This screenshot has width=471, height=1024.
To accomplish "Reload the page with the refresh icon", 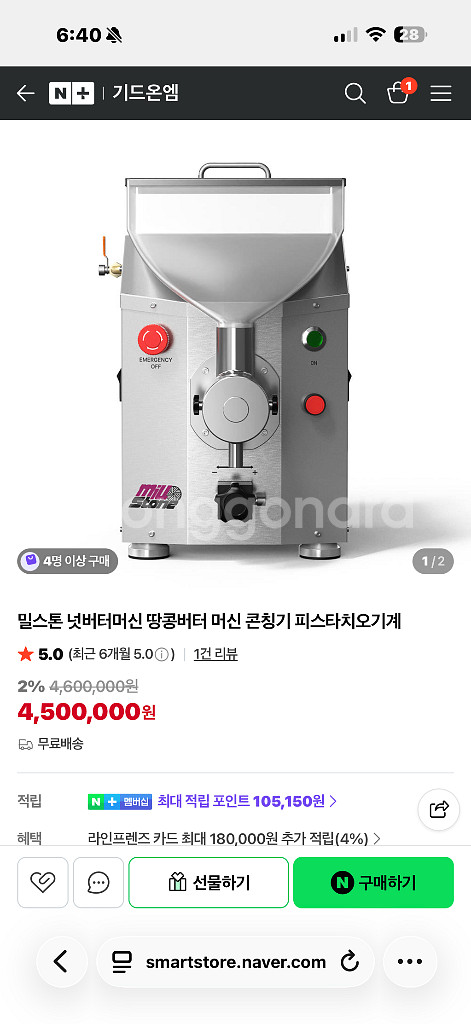I will [x=350, y=961].
